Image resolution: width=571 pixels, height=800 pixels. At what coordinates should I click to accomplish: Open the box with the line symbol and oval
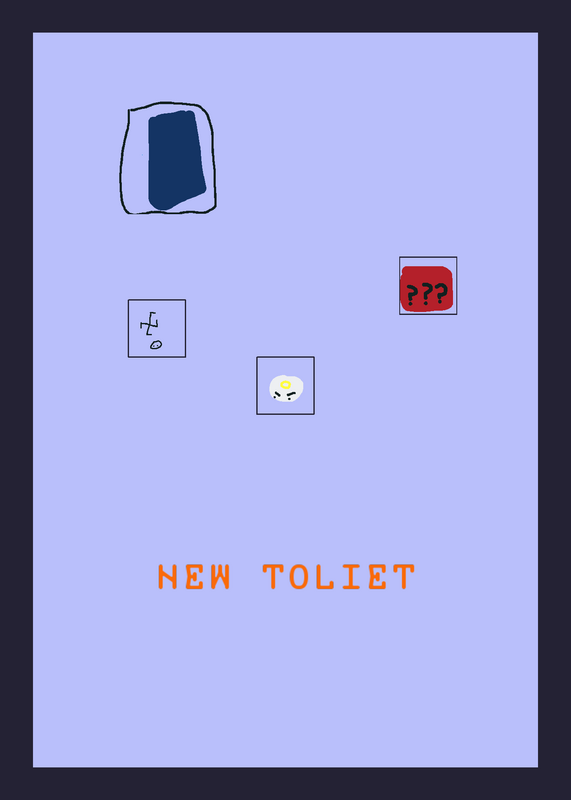[157, 329]
